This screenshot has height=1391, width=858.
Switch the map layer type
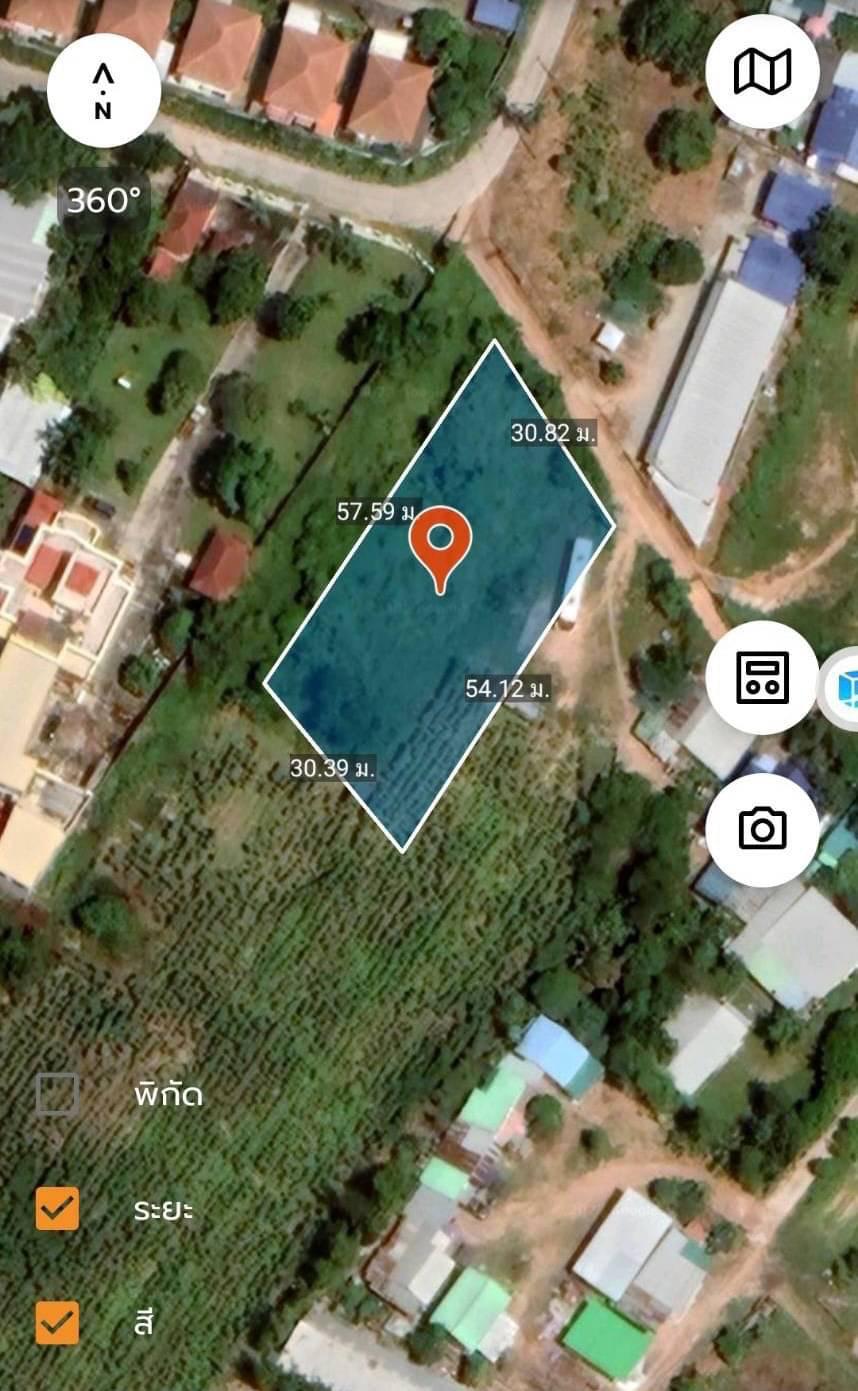[x=762, y=71]
